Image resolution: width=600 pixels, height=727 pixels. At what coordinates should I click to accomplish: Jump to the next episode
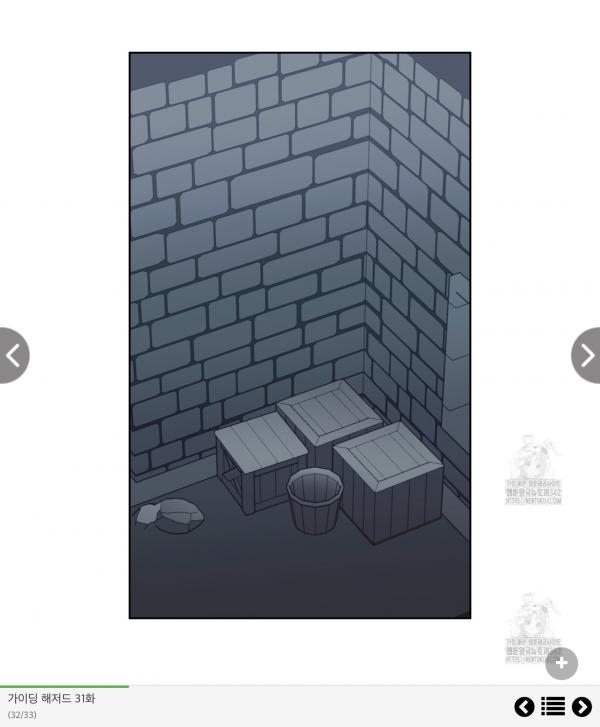click(x=581, y=707)
